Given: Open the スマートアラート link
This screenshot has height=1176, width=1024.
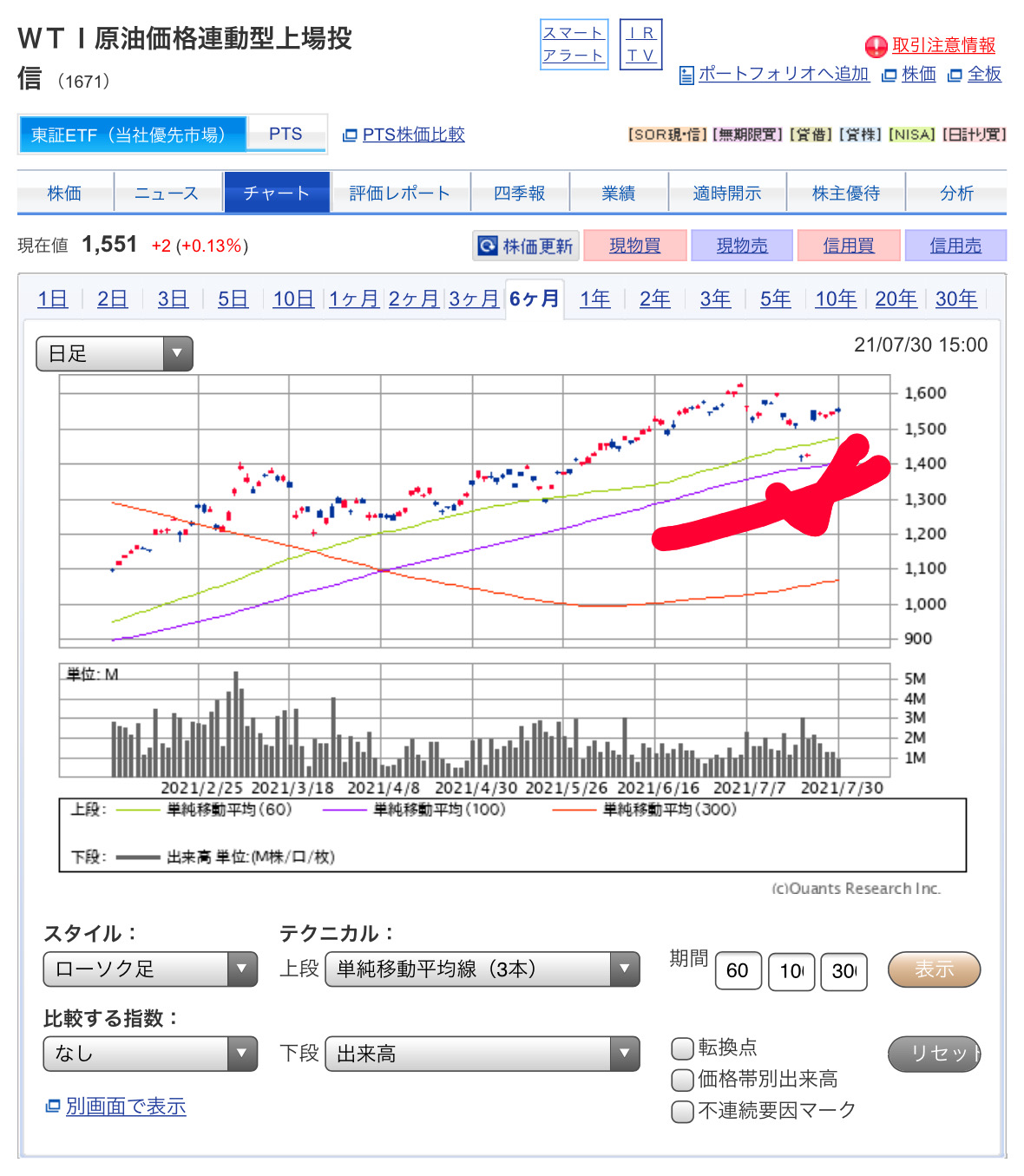Looking at the screenshot, I should click(574, 44).
